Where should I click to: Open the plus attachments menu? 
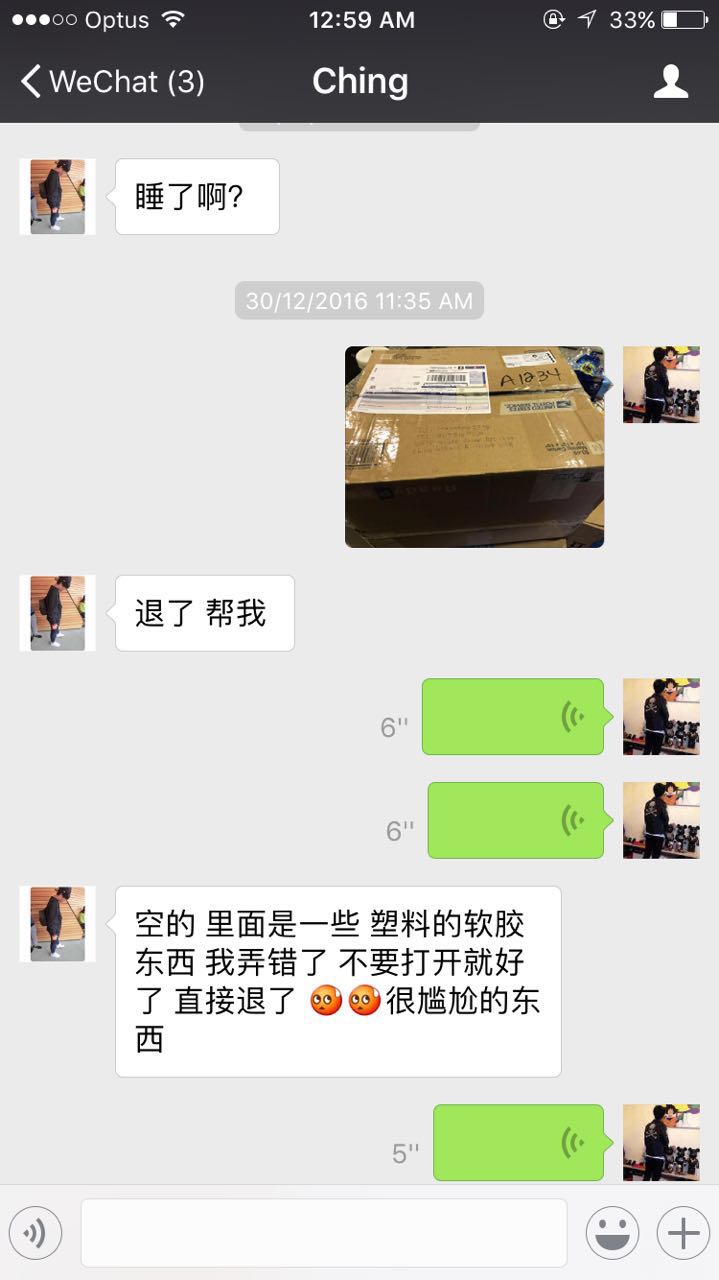pyautogui.click(x=683, y=1233)
